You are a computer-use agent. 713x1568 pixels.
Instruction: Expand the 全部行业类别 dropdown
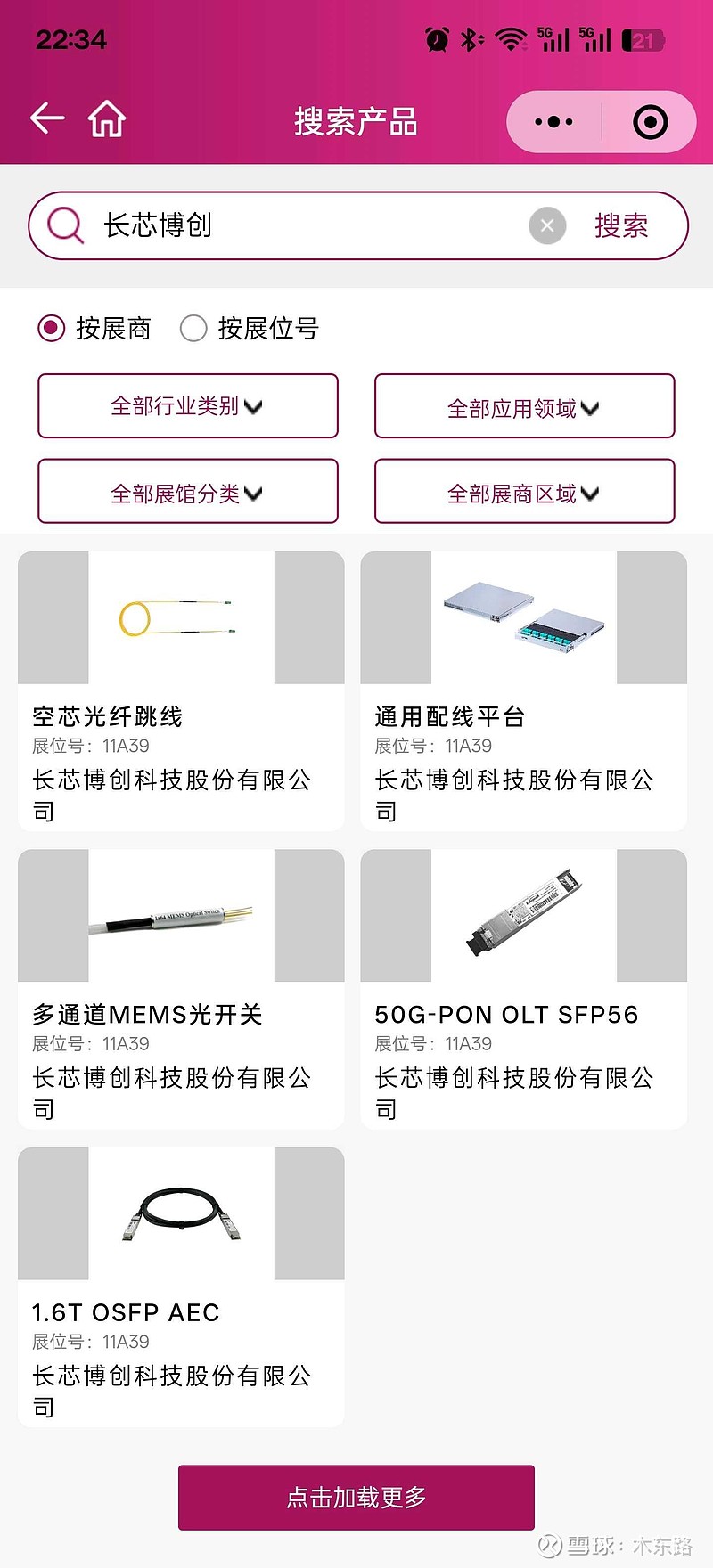(188, 406)
